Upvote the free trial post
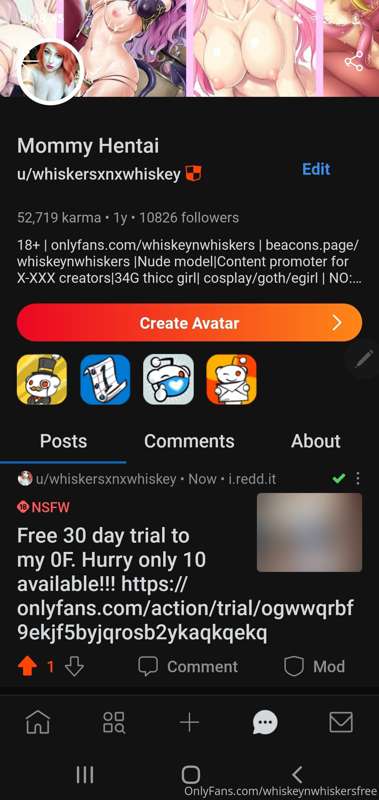This screenshot has width=379, height=800. (27, 666)
